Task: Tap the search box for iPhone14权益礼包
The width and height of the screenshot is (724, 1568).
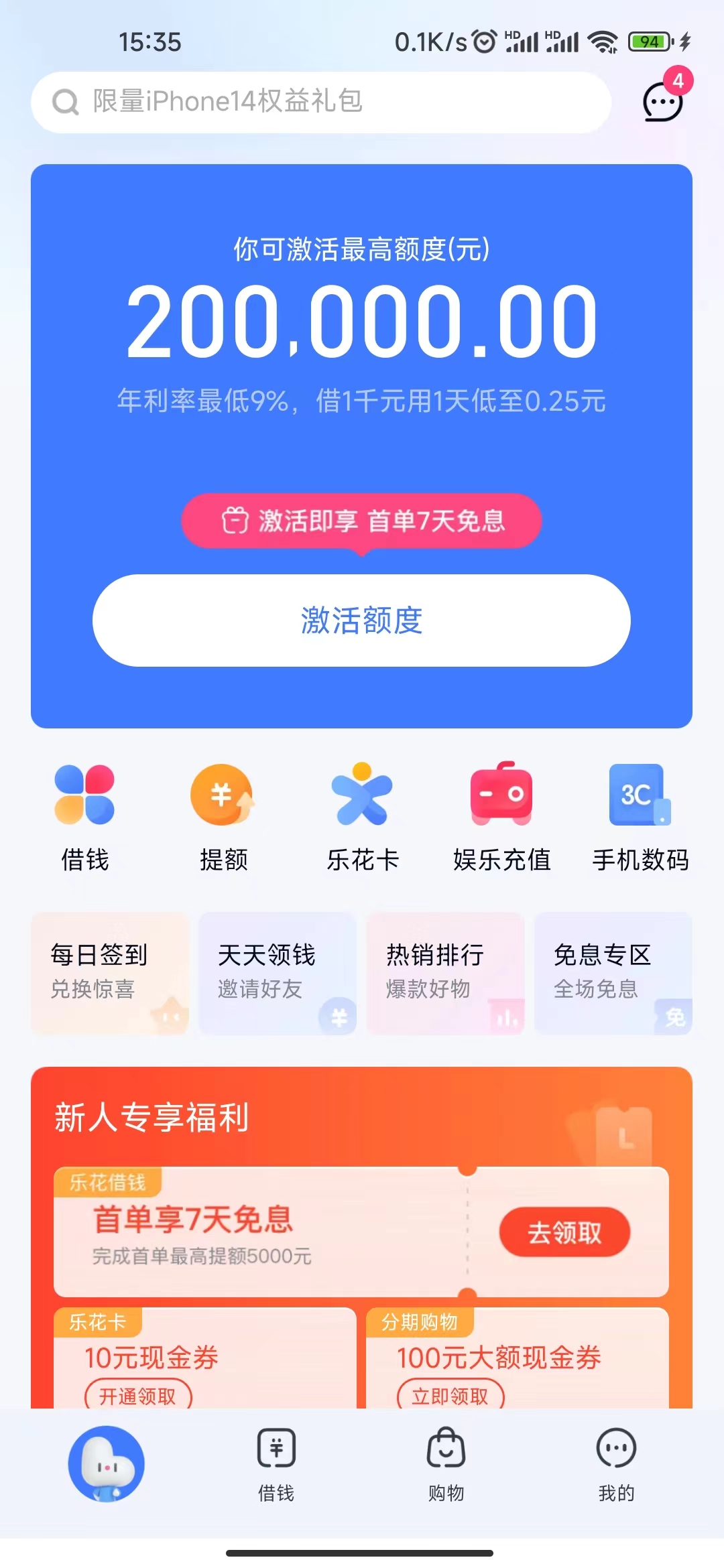Action: coord(320,103)
